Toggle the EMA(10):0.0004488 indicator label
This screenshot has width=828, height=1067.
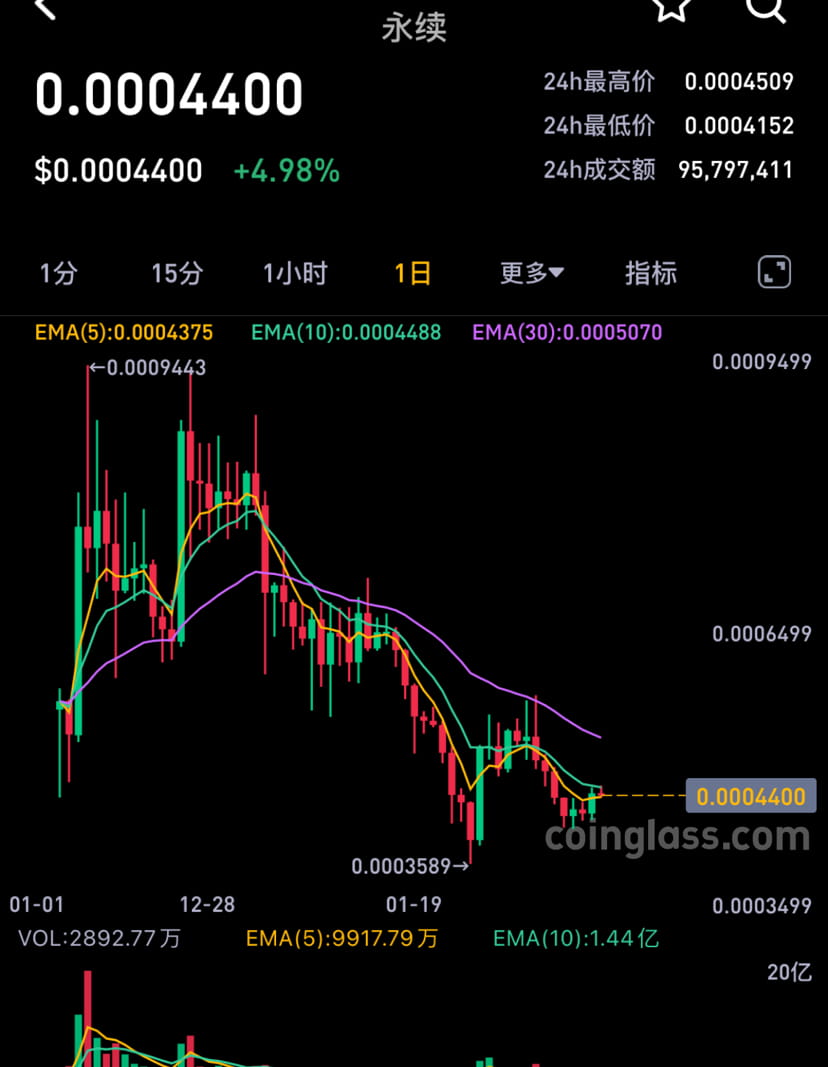(x=345, y=332)
